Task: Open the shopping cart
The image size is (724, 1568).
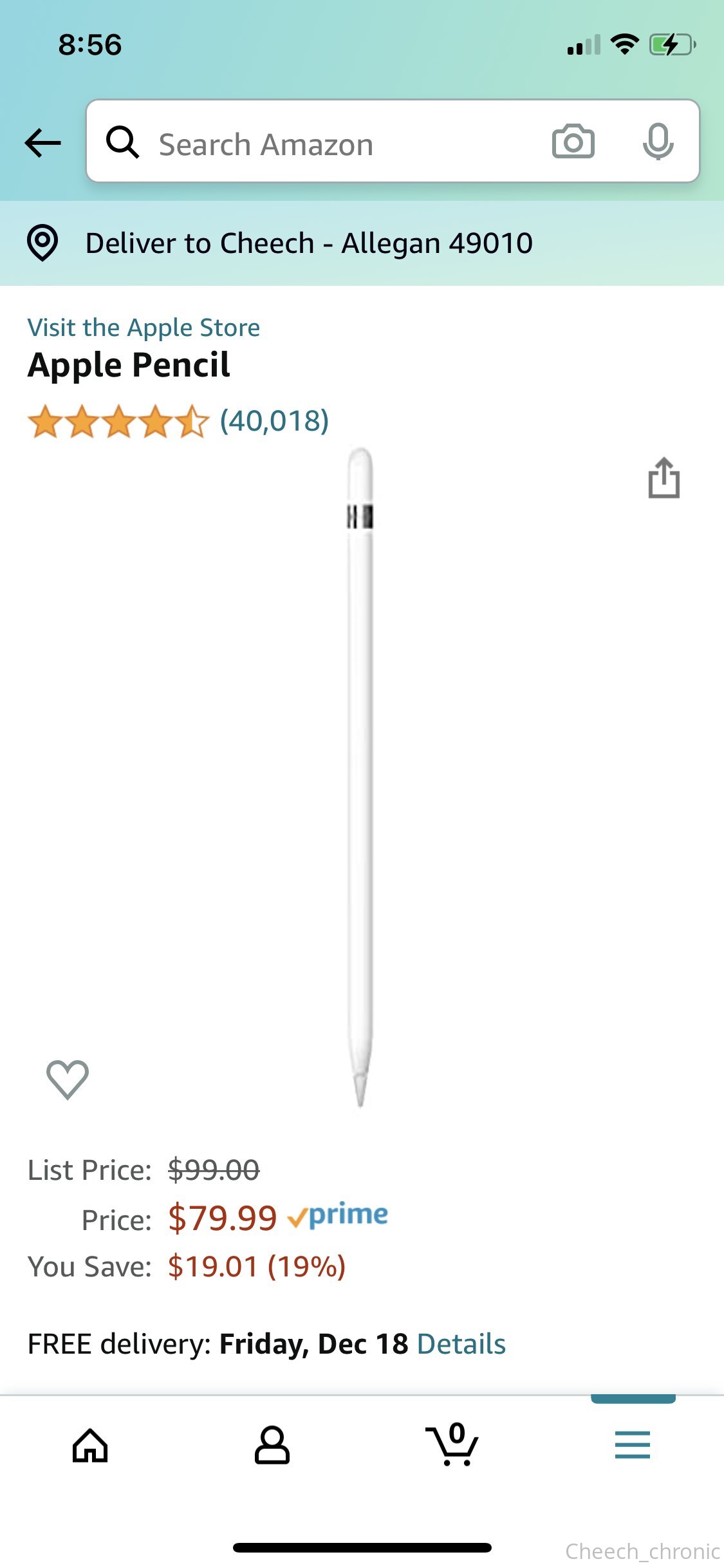Action: point(452,1444)
